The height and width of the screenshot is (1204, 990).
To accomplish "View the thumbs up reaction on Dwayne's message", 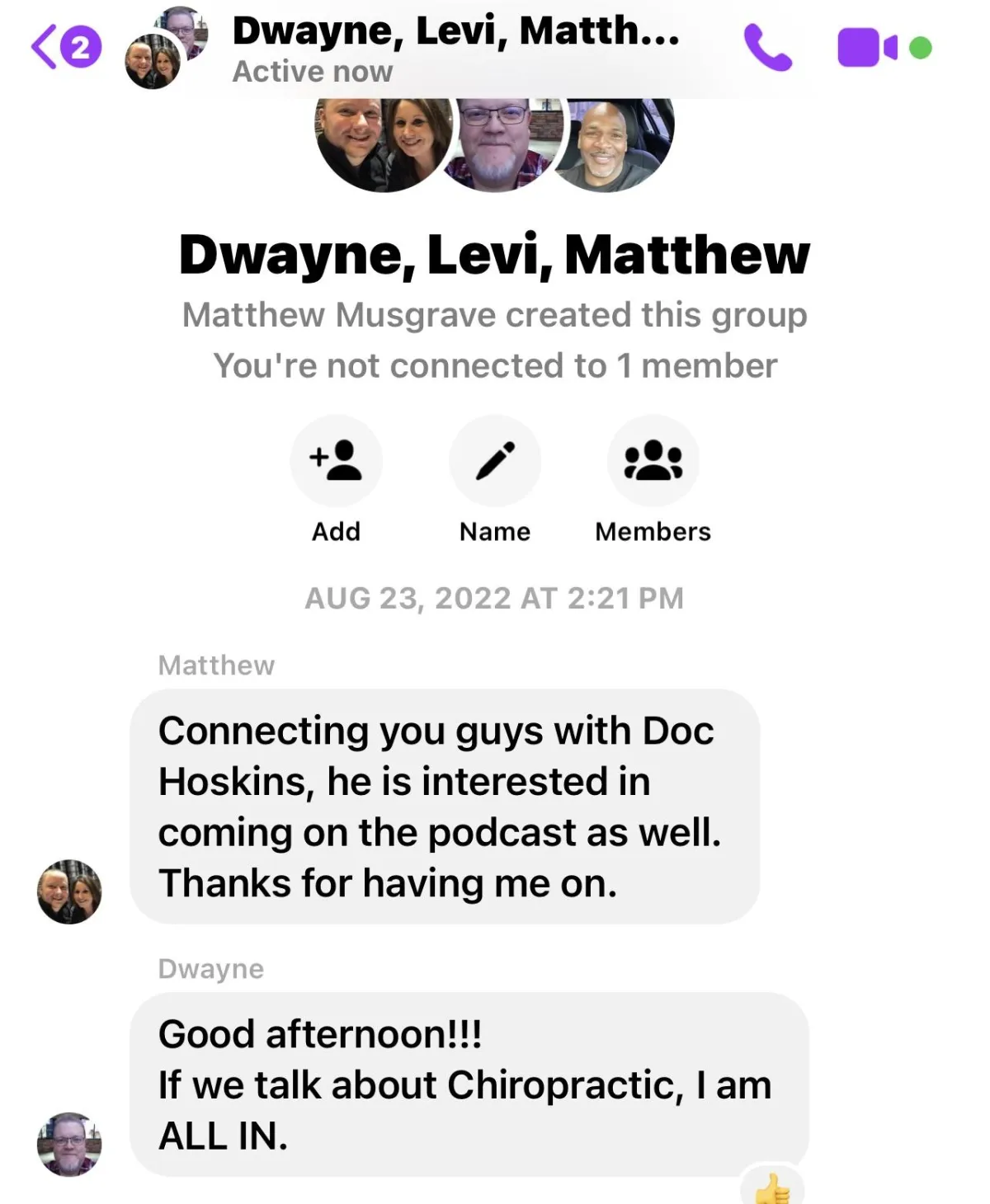I will pos(772,1188).
